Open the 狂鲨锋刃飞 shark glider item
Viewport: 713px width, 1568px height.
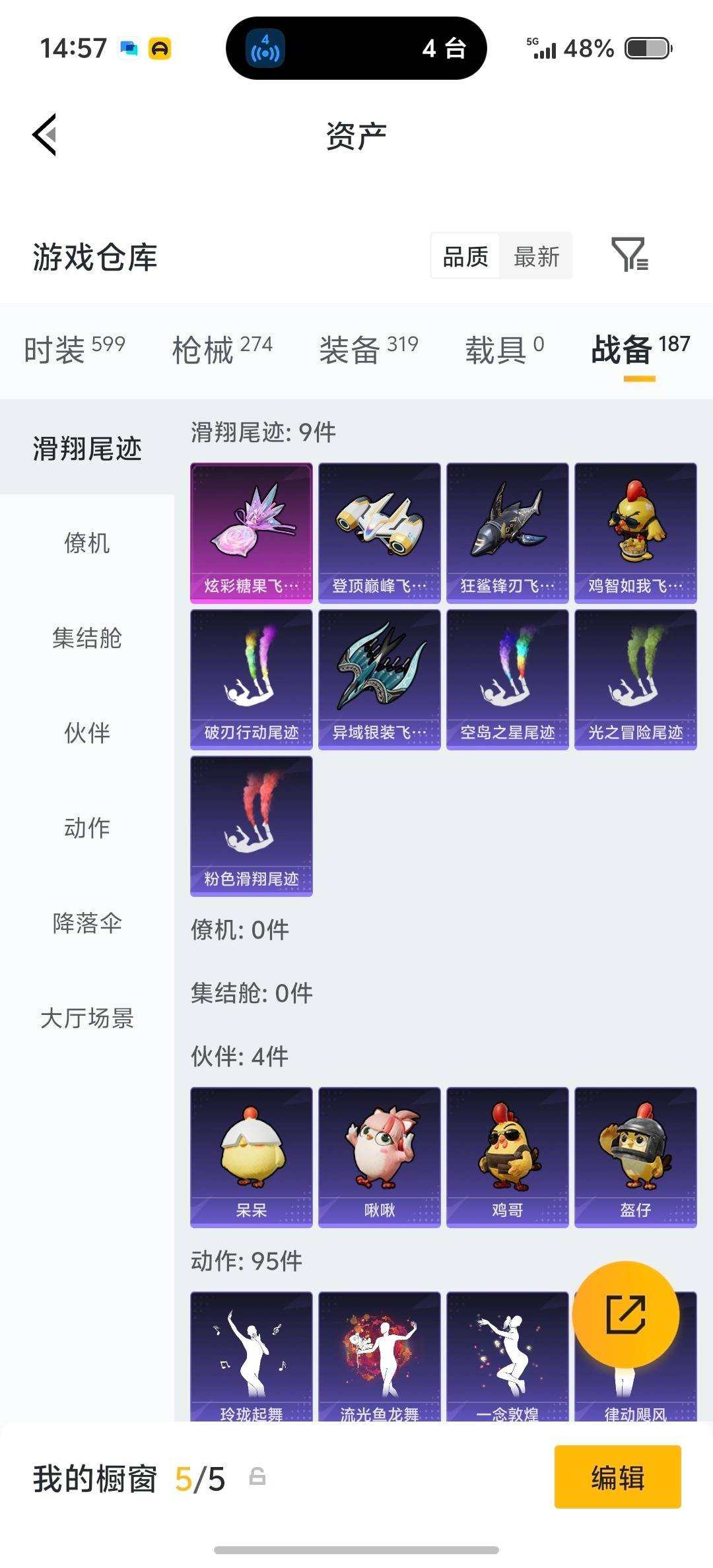[507, 531]
